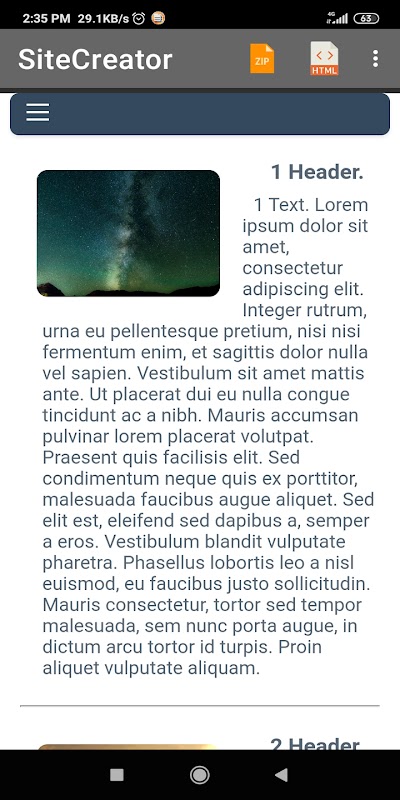Go to the home screen
400x800 pixels.
point(199,775)
